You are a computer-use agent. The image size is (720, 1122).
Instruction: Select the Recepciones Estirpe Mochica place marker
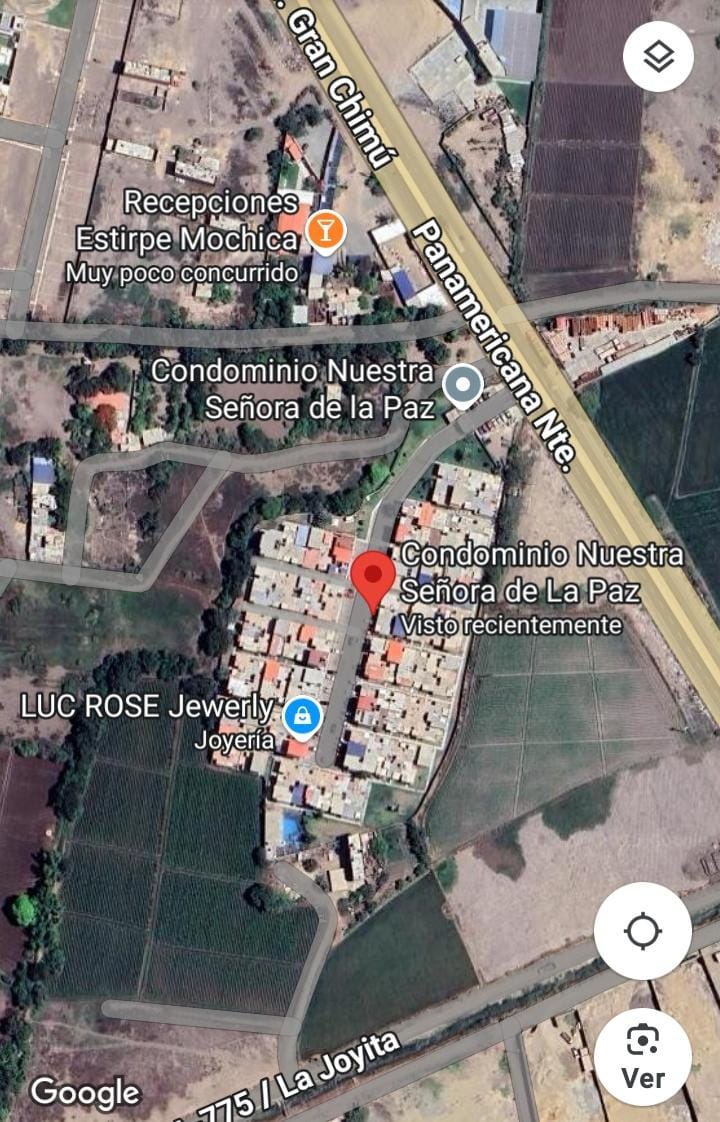click(324, 231)
